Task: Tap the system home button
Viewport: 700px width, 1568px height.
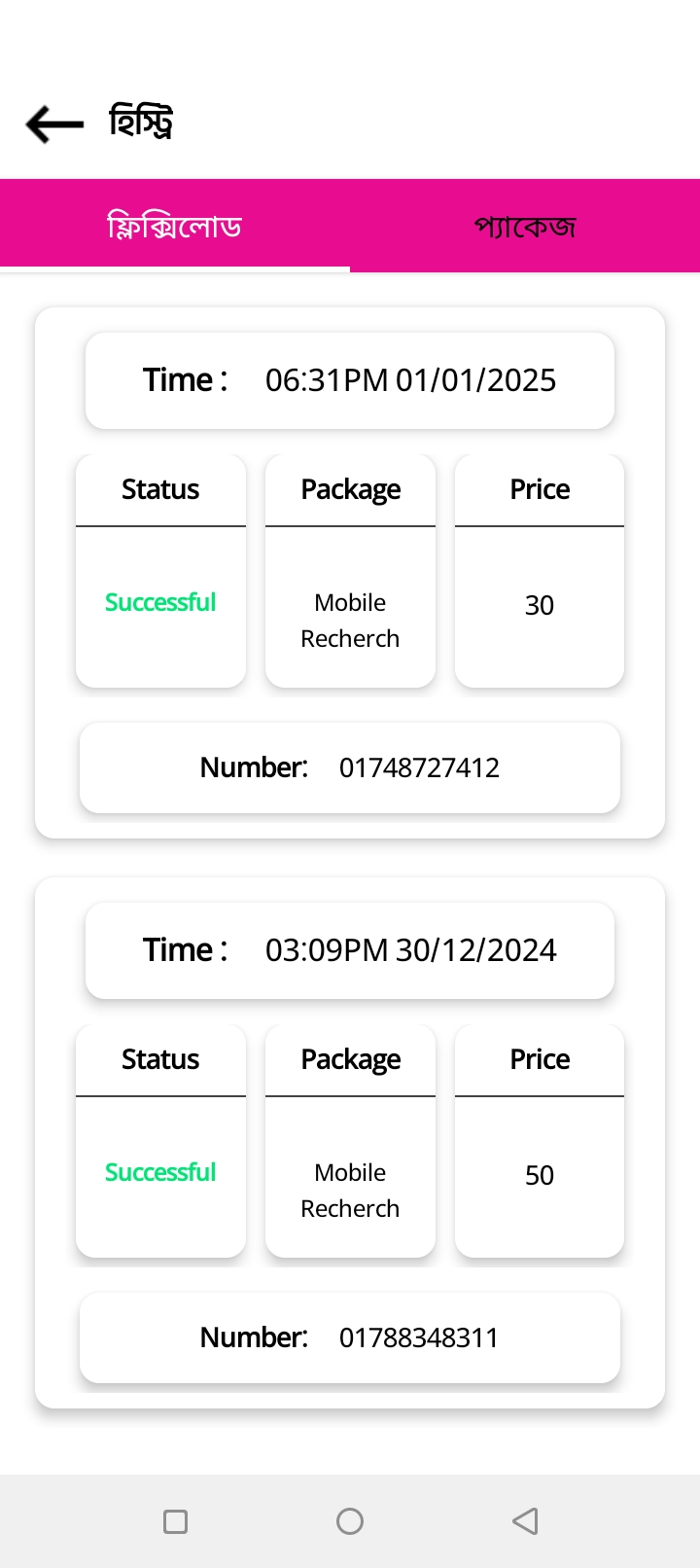Action: [x=350, y=1521]
